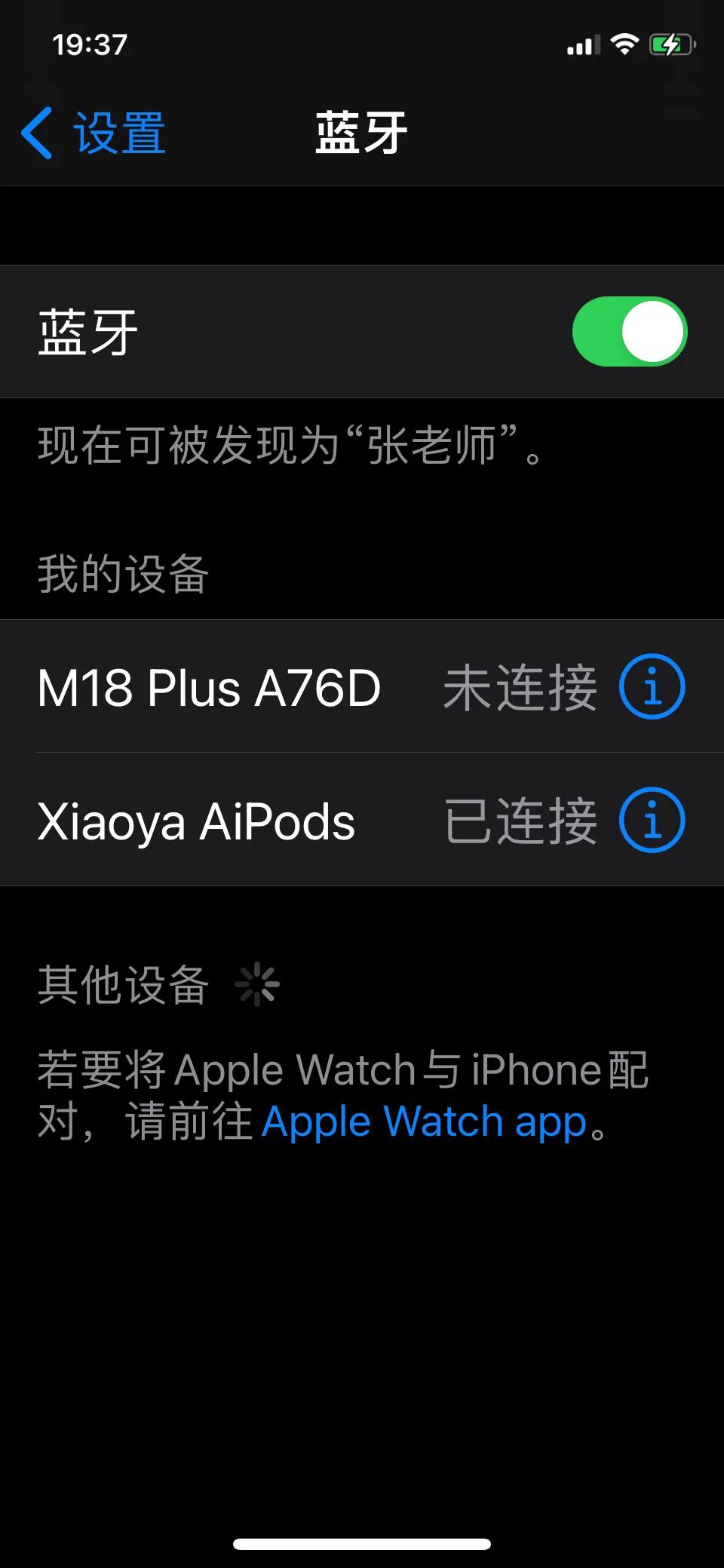Tap Xiaoya AiPods to disconnect
724x1568 pixels.
tap(198, 822)
